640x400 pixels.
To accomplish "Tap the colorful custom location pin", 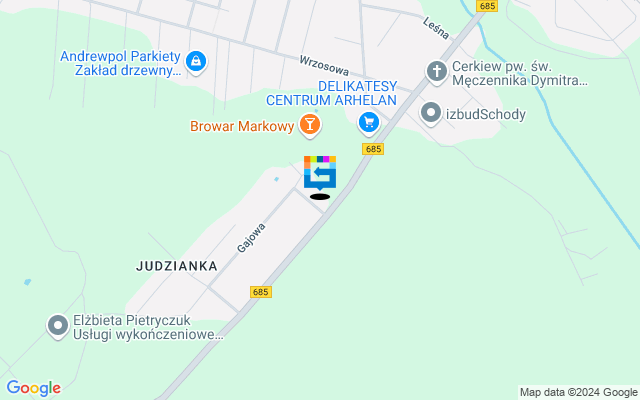I will 320,173.
